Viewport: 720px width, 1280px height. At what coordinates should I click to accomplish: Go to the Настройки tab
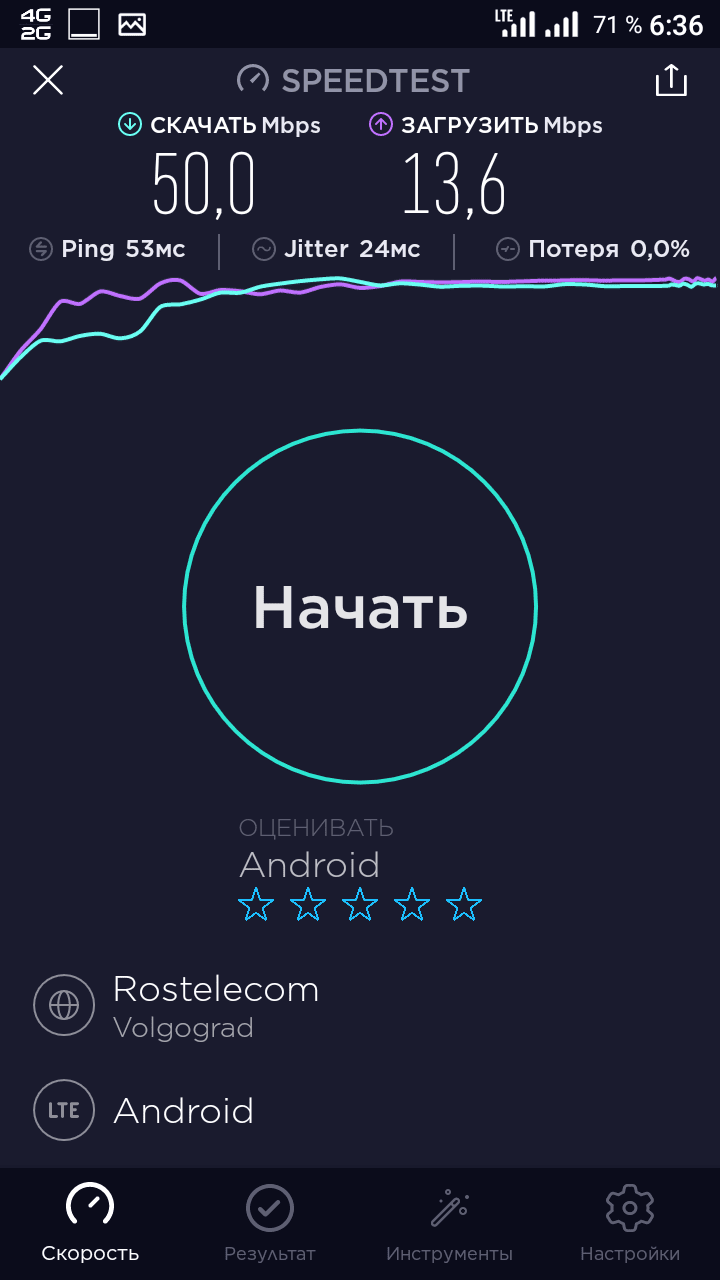pos(630,1224)
